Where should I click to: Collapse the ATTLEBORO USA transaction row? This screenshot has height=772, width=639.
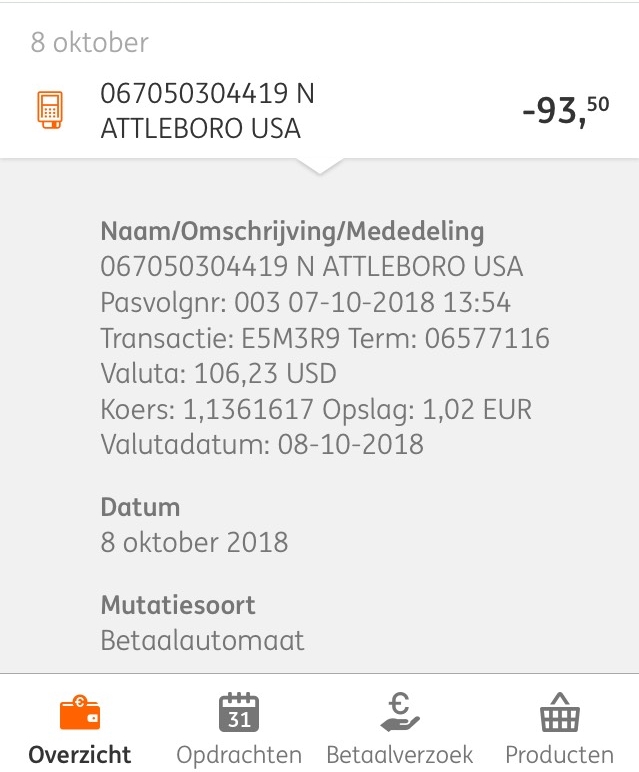coord(319,111)
